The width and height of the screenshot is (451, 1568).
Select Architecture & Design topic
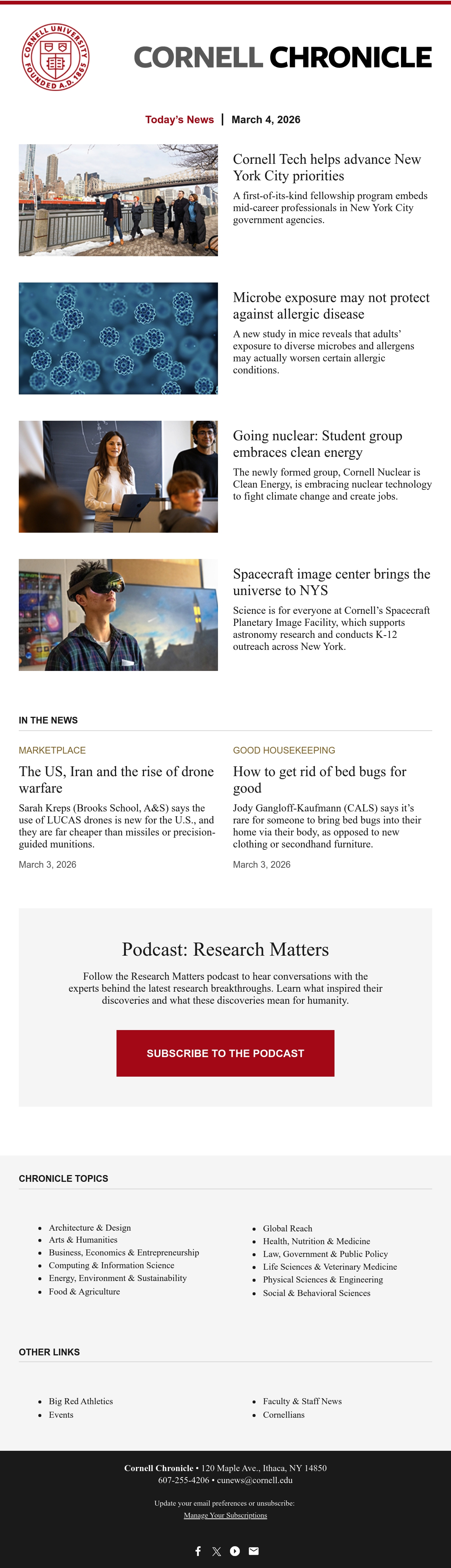[x=90, y=1228]
